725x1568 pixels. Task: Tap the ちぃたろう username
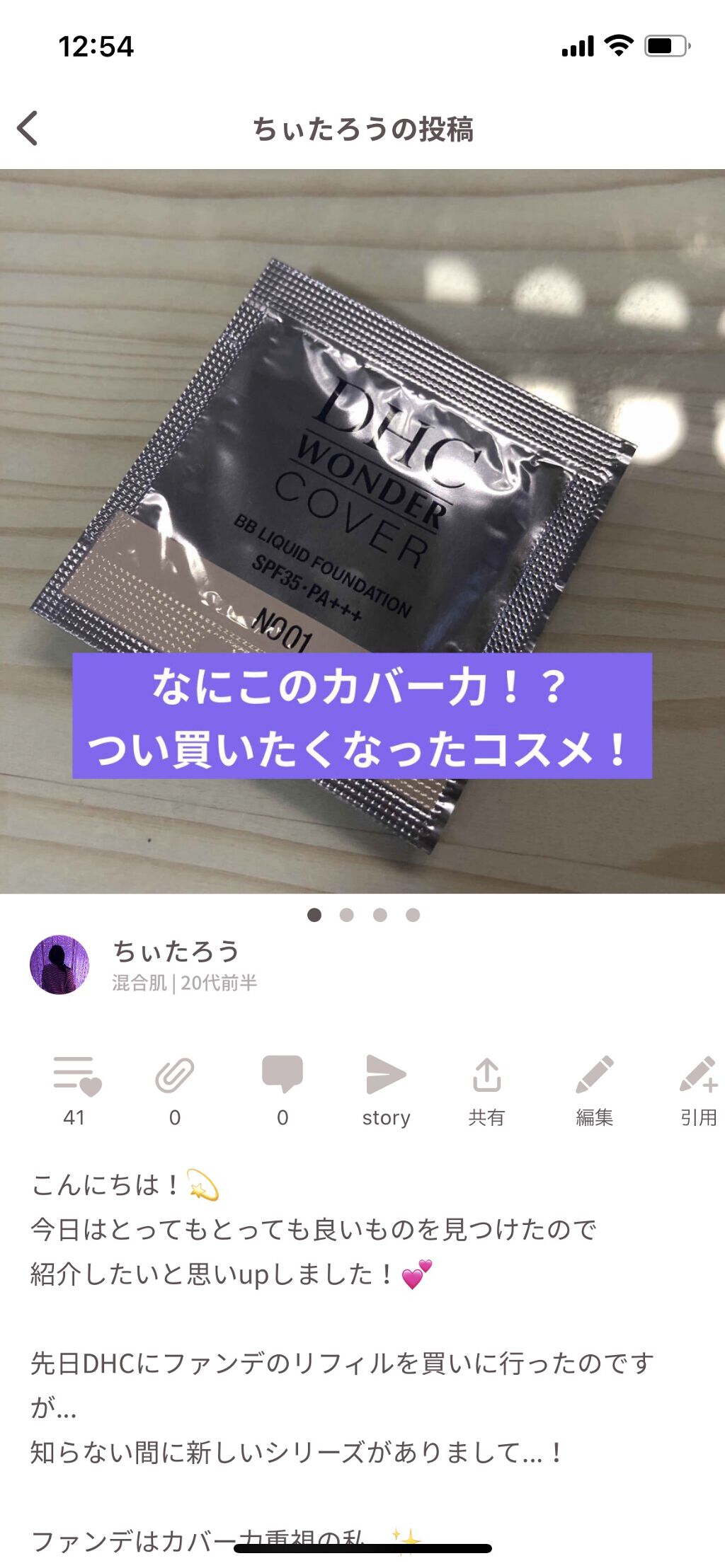176,951
